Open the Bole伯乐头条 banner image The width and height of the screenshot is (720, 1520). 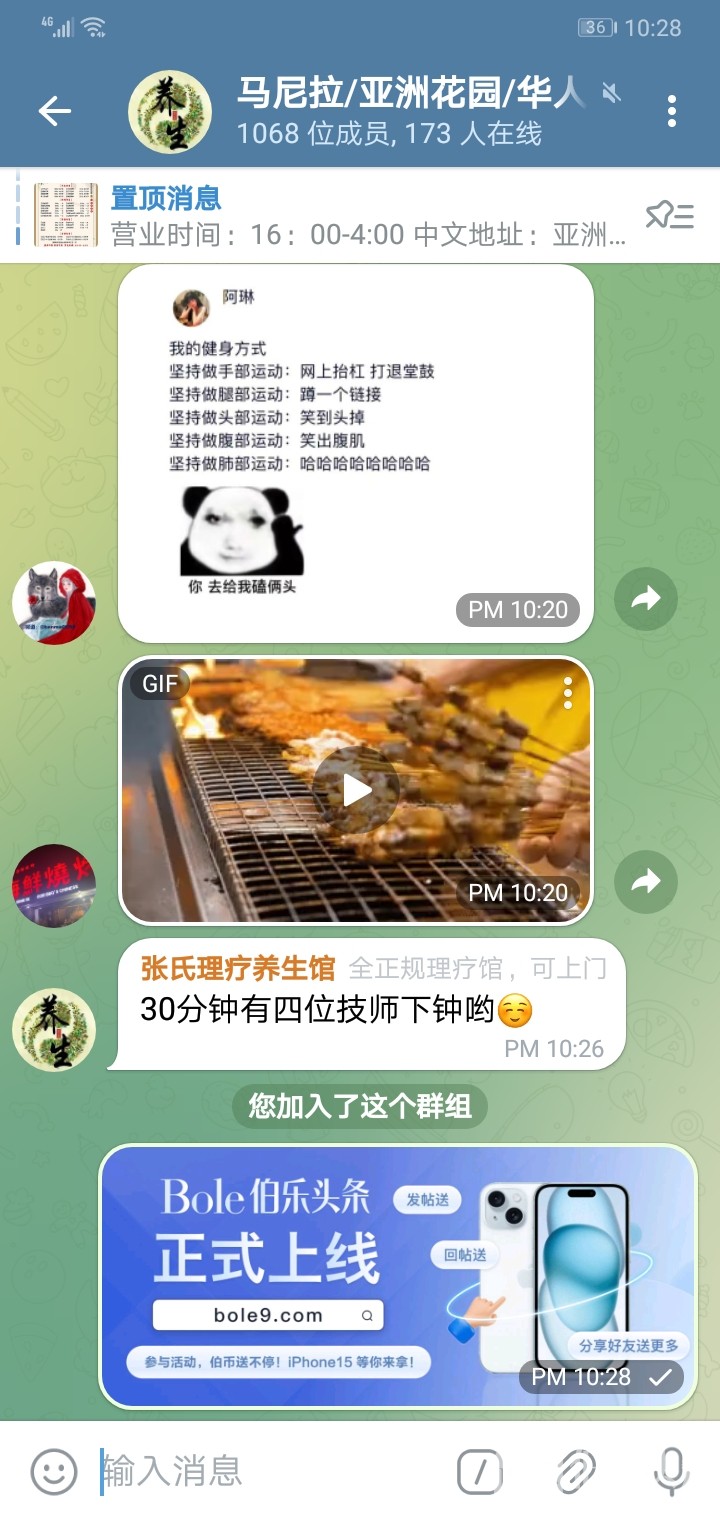click(398, 1277)
